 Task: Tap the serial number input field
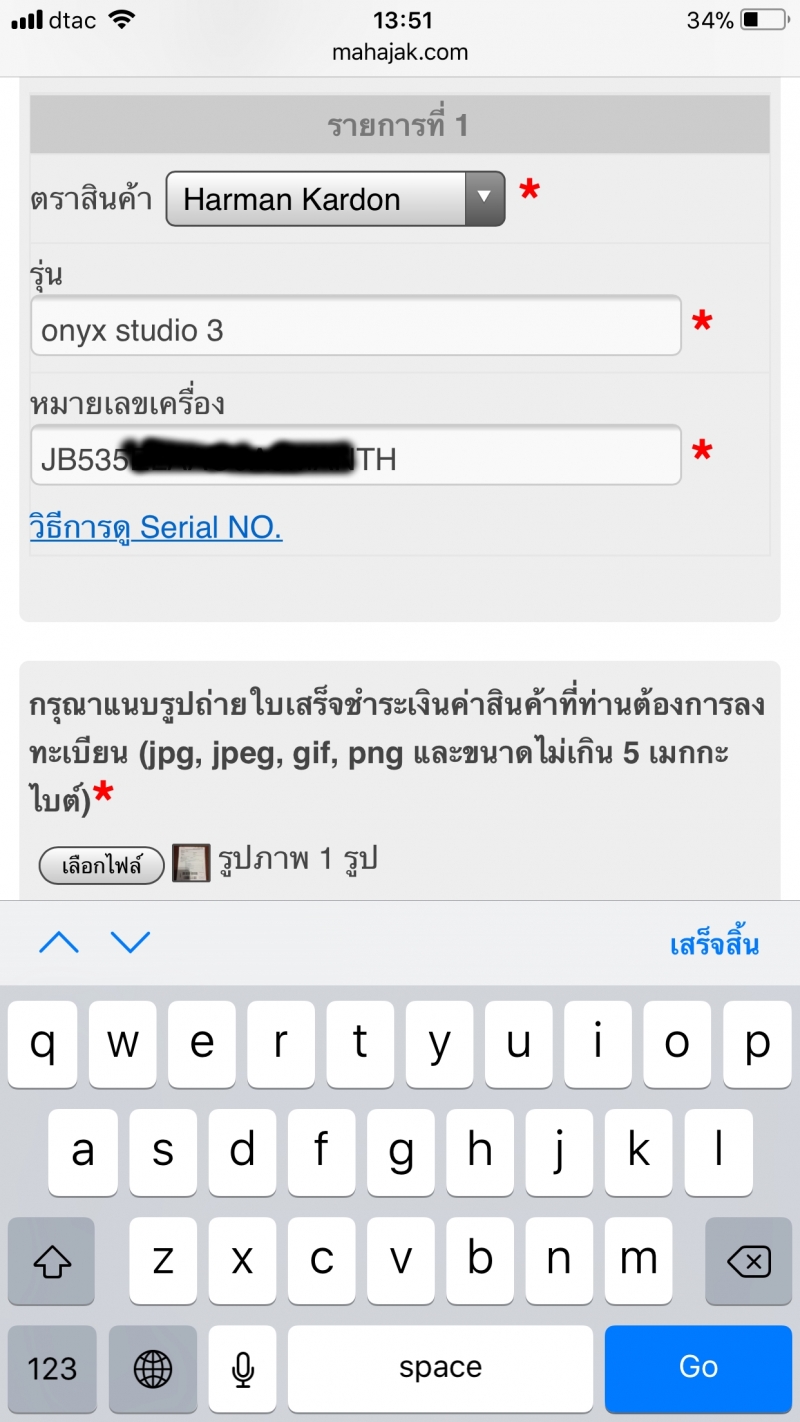[x=355, y=456]
